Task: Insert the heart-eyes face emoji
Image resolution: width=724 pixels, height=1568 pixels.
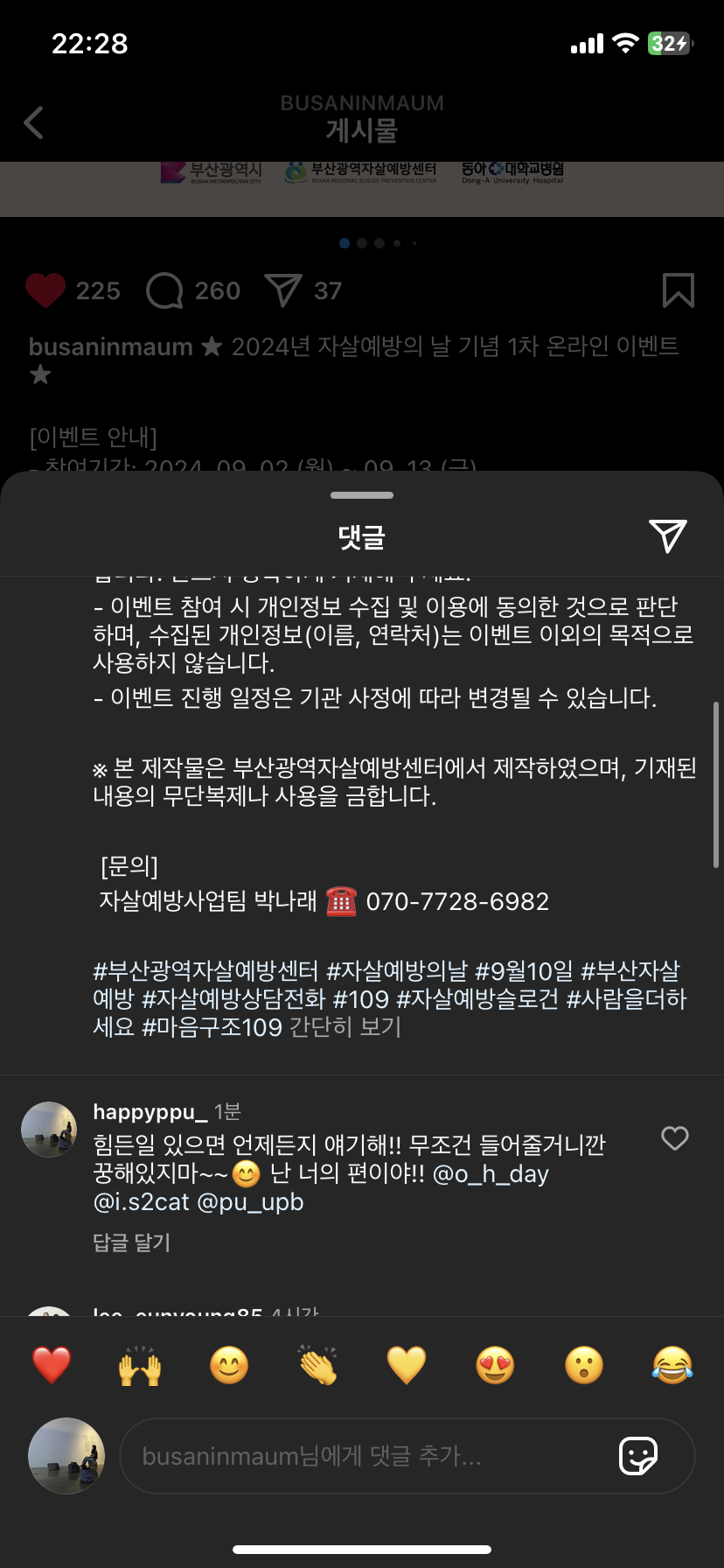Action: 495,1365
